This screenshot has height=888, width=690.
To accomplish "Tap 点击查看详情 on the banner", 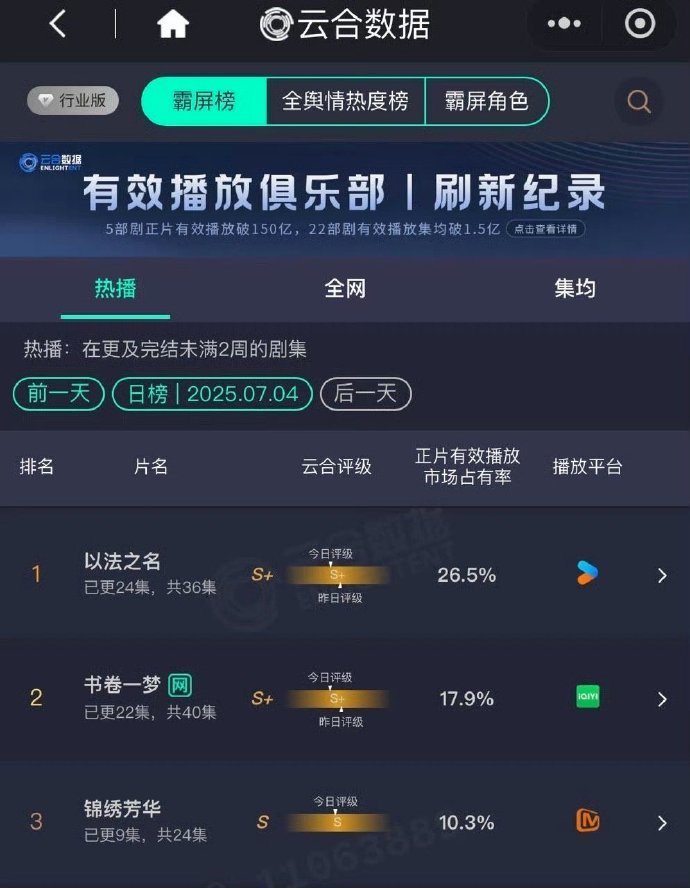I will coord(545,229).
